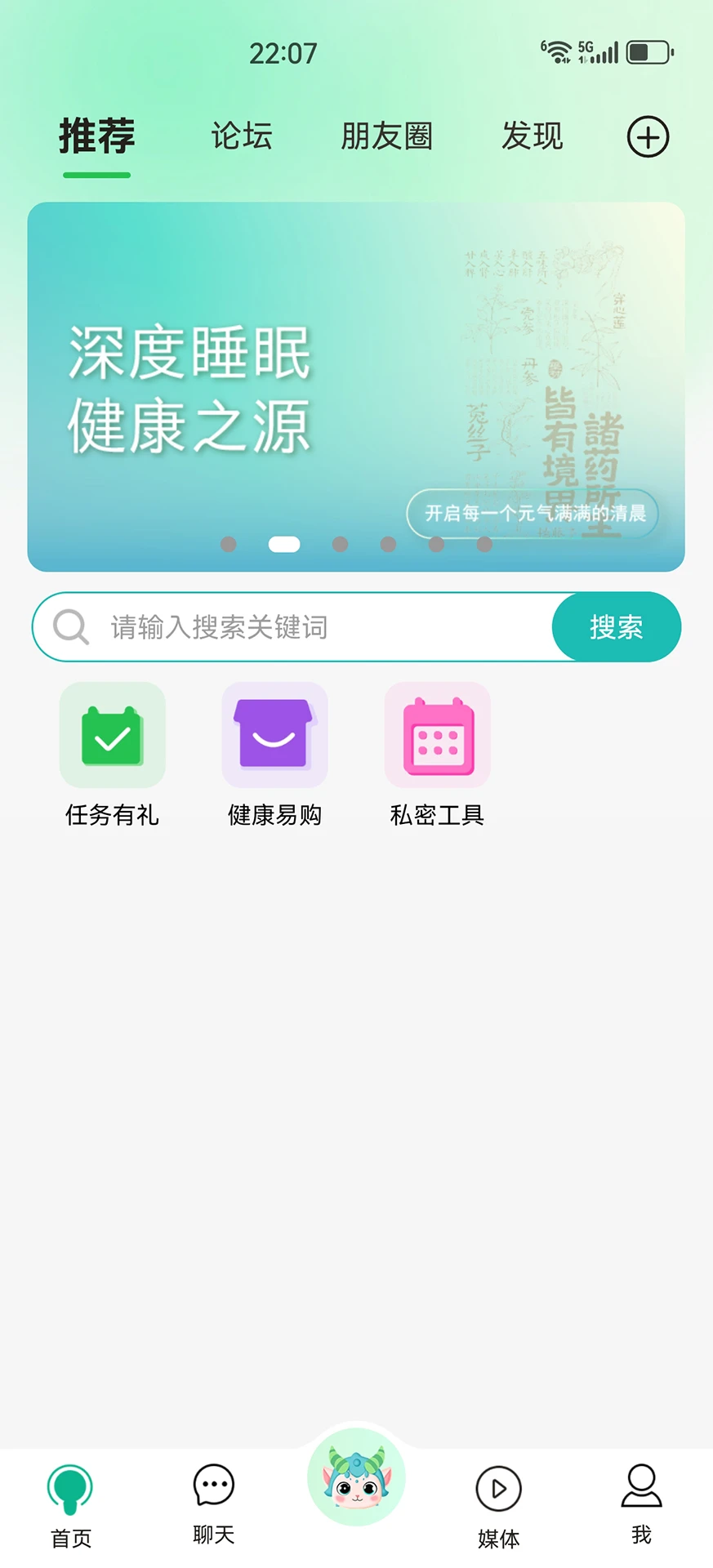Switch to the 论坛 forum tab
Screen dimensions: 713x1568
[x=241, y=136]
